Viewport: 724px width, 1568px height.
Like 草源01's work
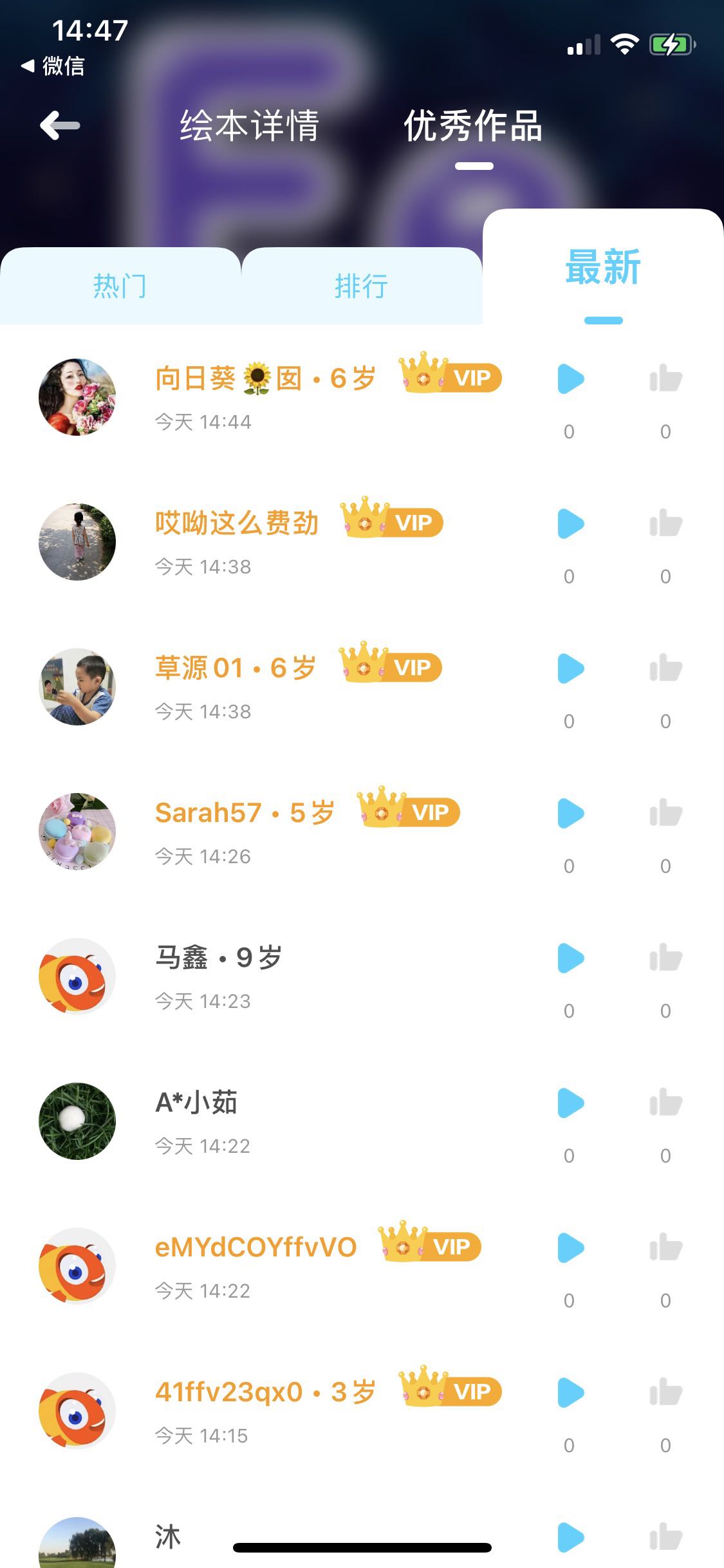tap(665, 668)
